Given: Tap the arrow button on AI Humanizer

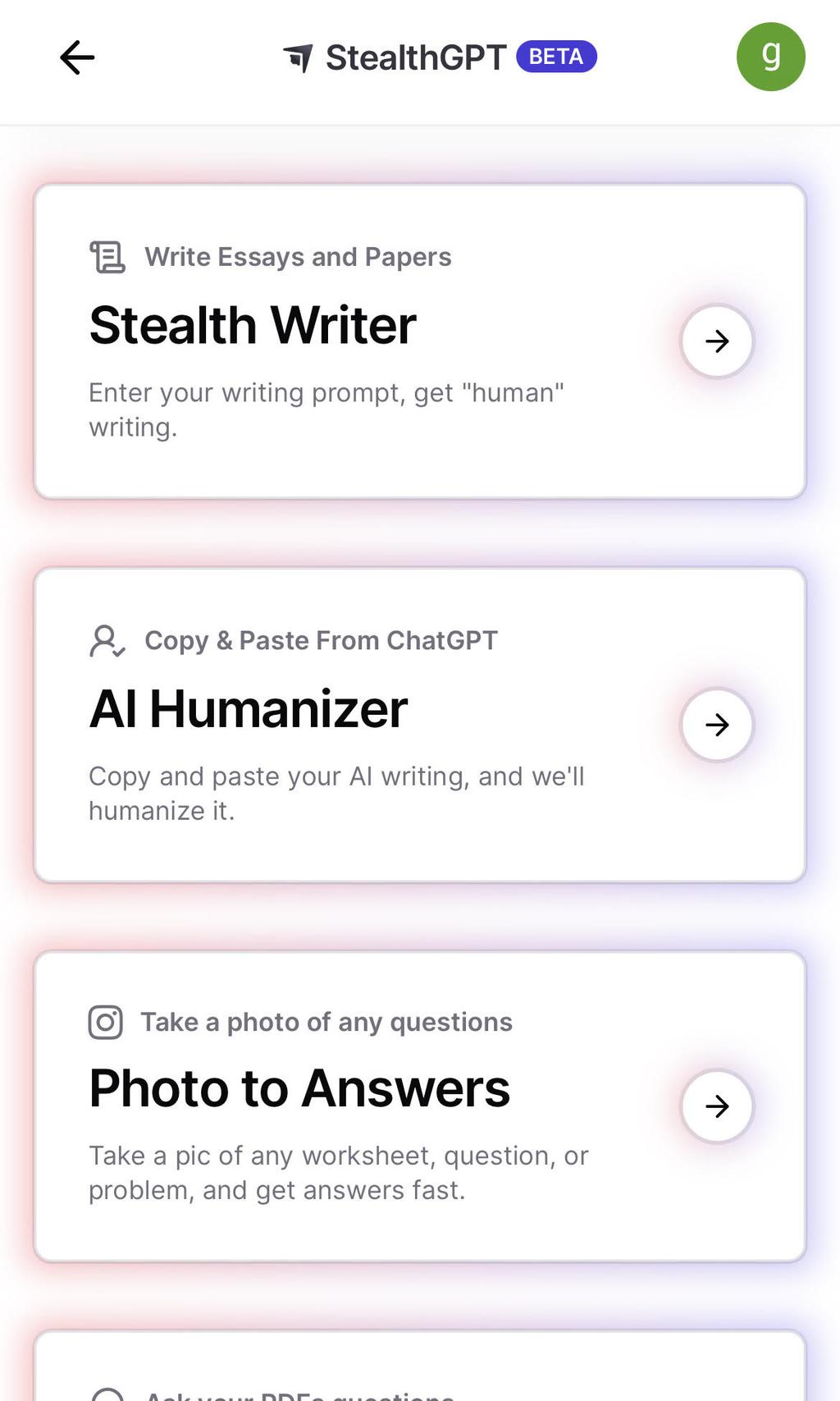Looking at the screenshot, I should click(717, 725).
